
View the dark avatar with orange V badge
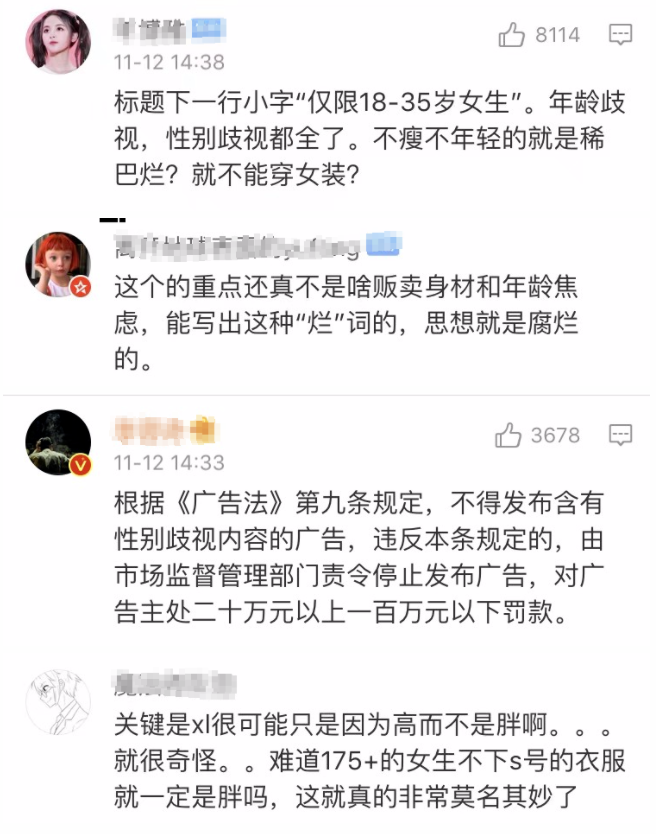pyautogui.click(x=58, y=441)
